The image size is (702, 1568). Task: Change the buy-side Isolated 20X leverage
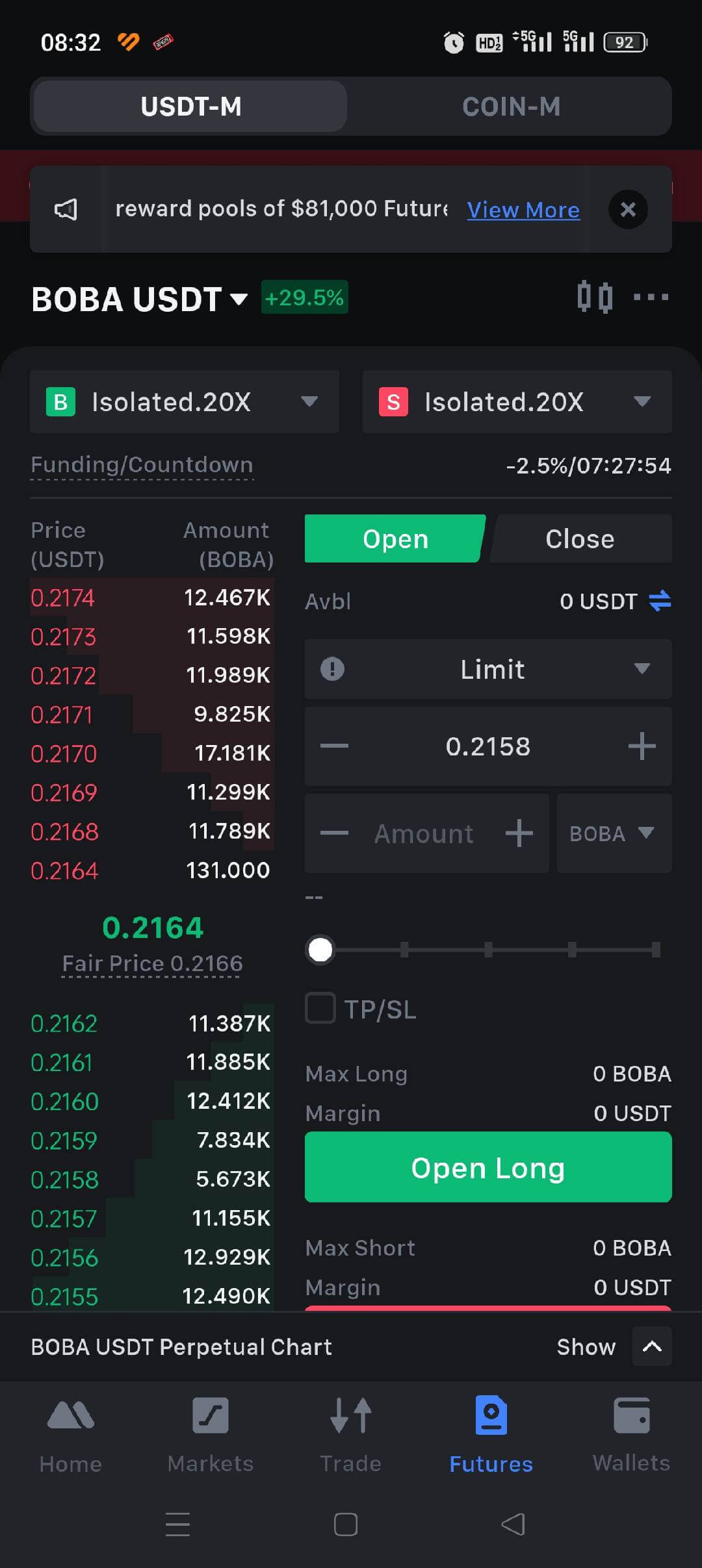185,402
